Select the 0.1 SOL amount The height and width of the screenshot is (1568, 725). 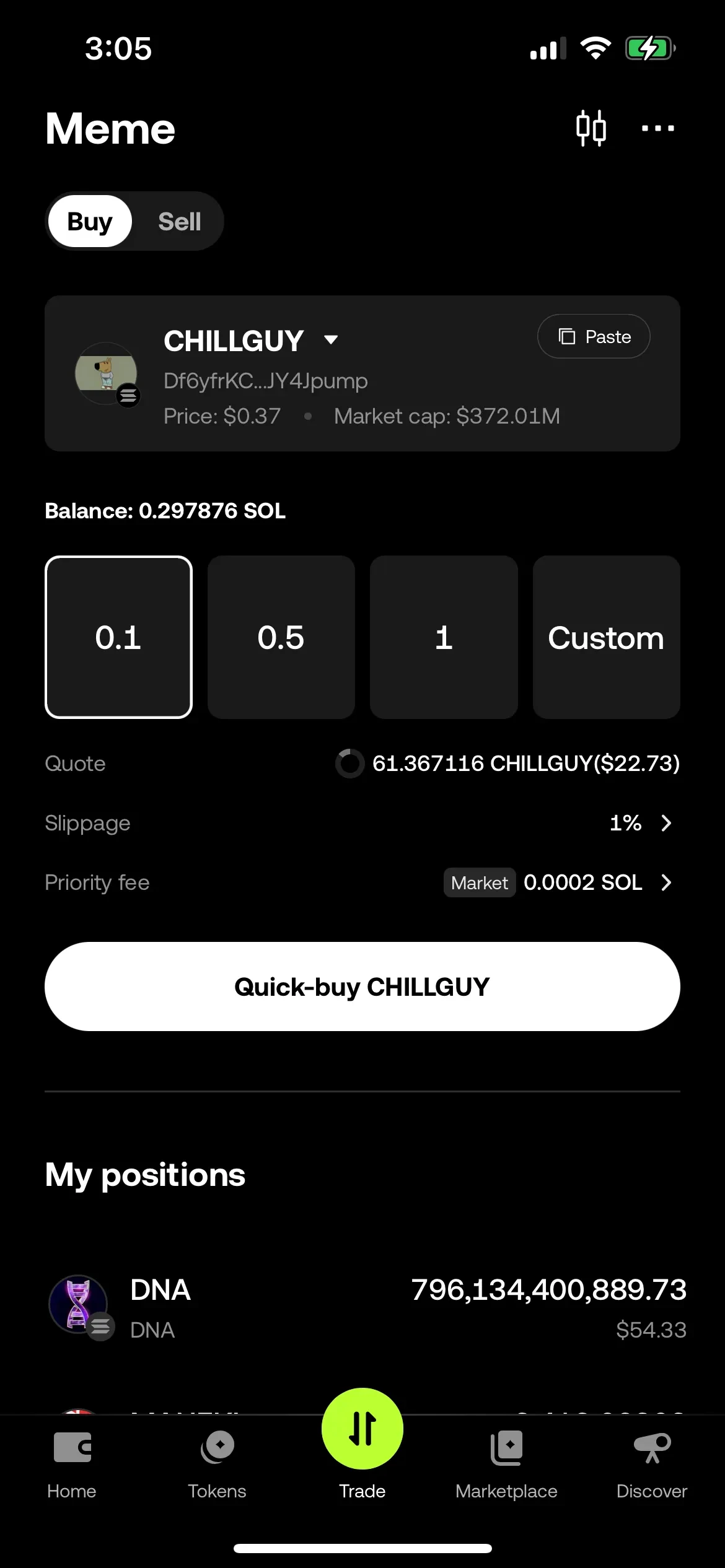(x=118, y=637)
